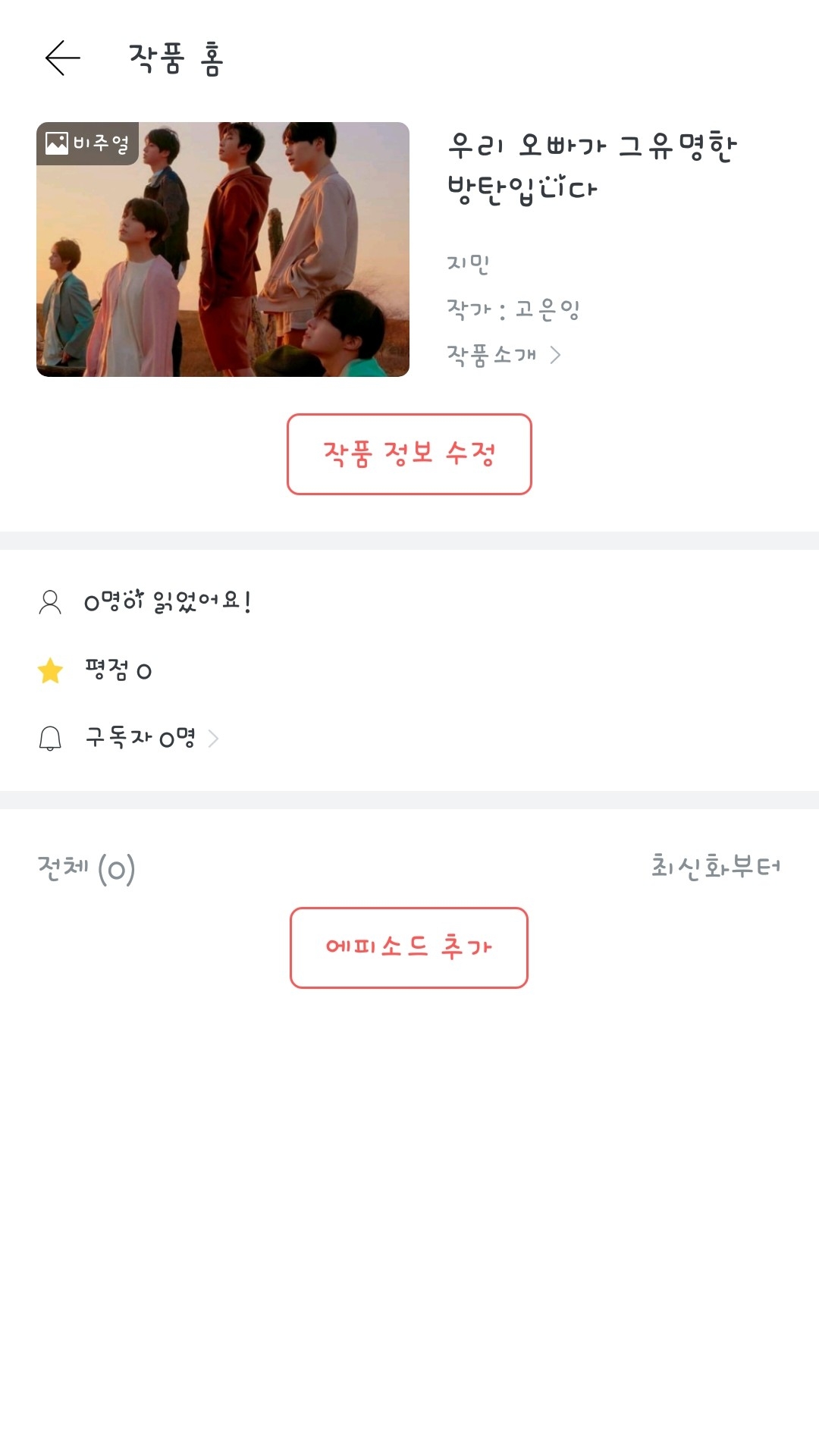Open 작품소개 details

[504, 355]
